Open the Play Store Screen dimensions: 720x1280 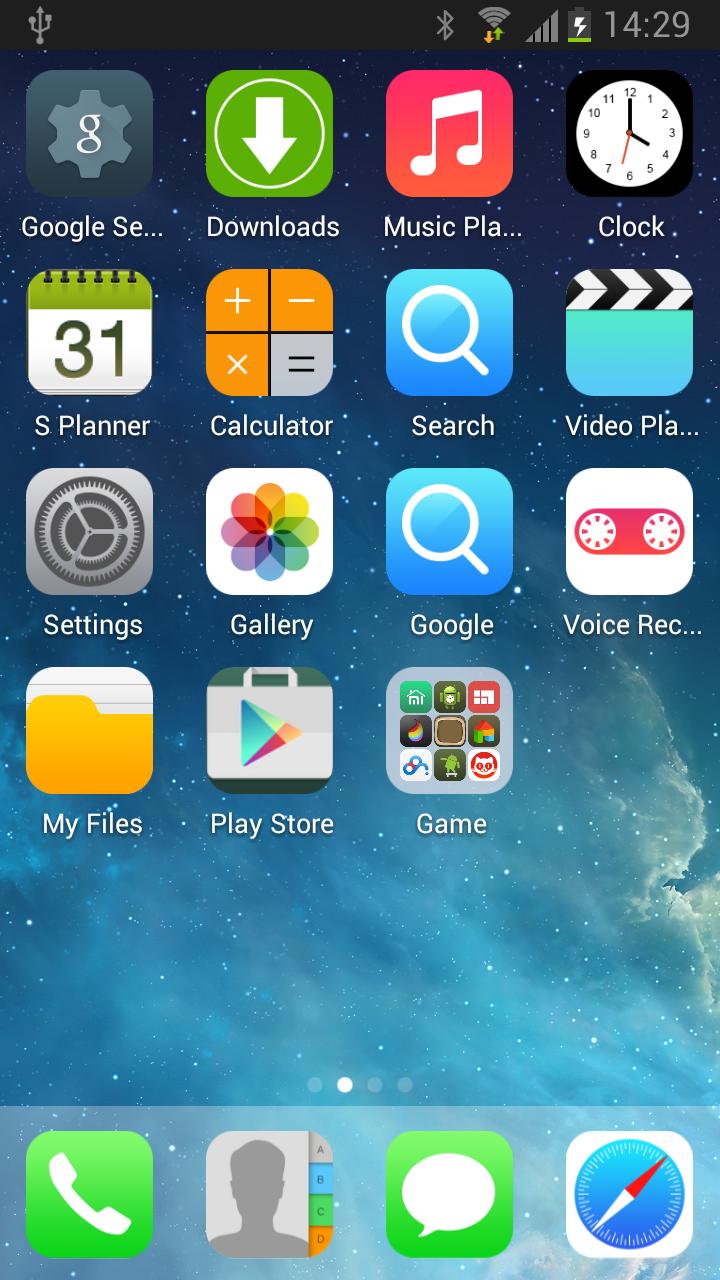(x=269, y=730)
